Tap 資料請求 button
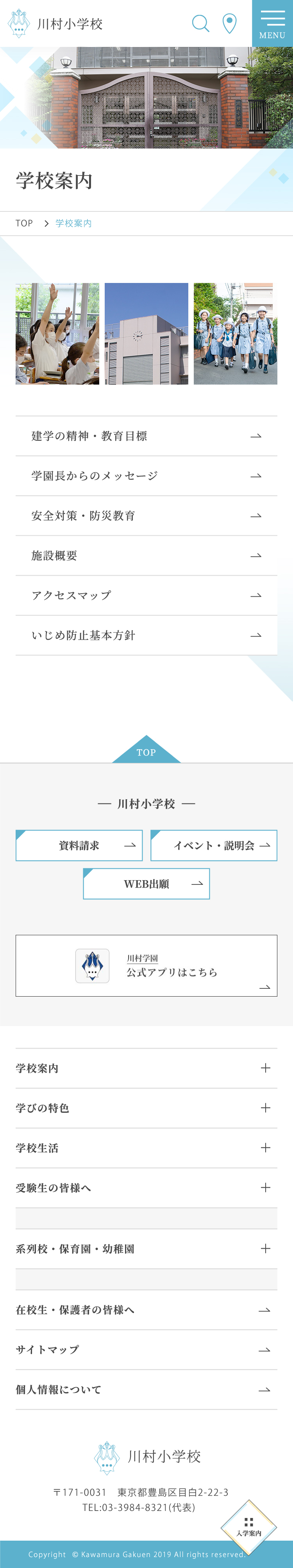Viewport: 293px width, 1568px height. (x=79, y=845)
